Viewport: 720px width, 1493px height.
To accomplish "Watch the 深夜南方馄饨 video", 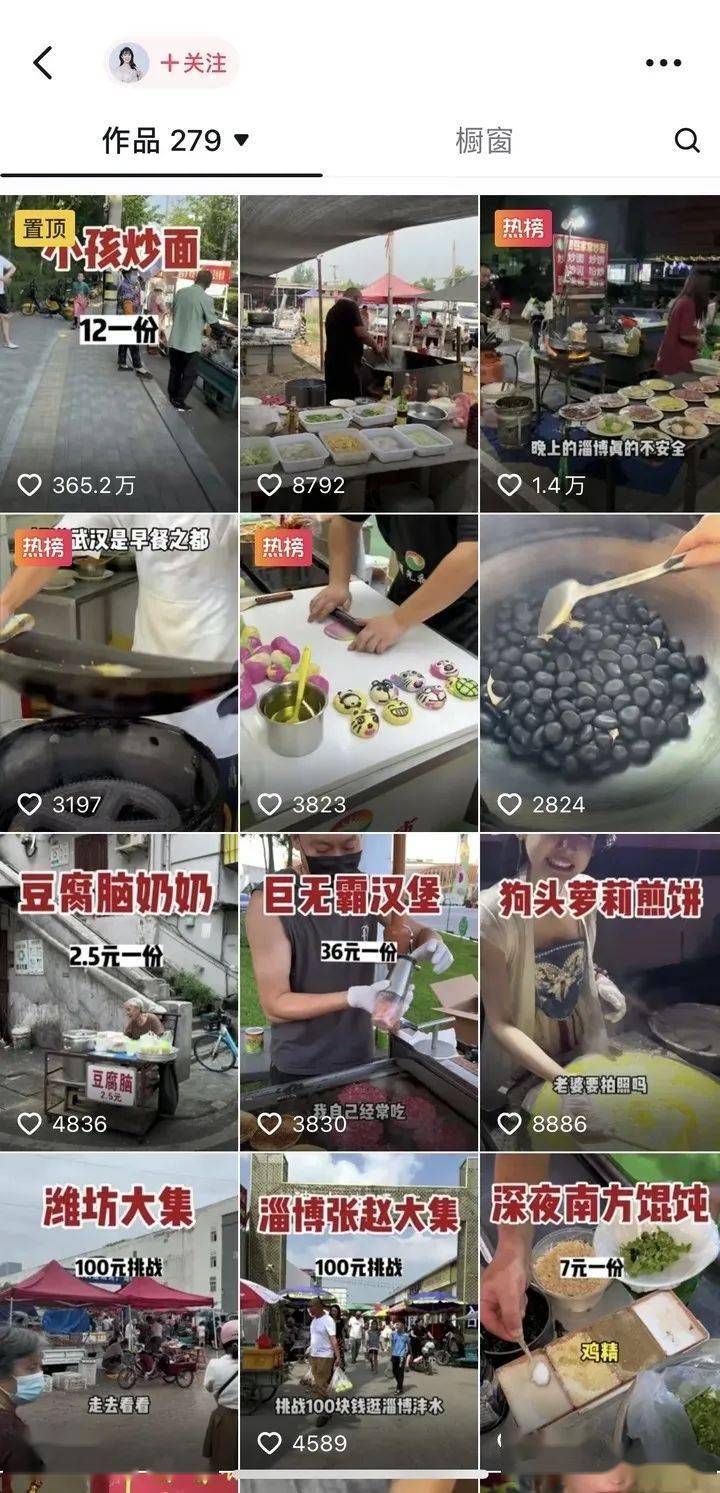I will pyautogui.click(x=599, y=1311).
